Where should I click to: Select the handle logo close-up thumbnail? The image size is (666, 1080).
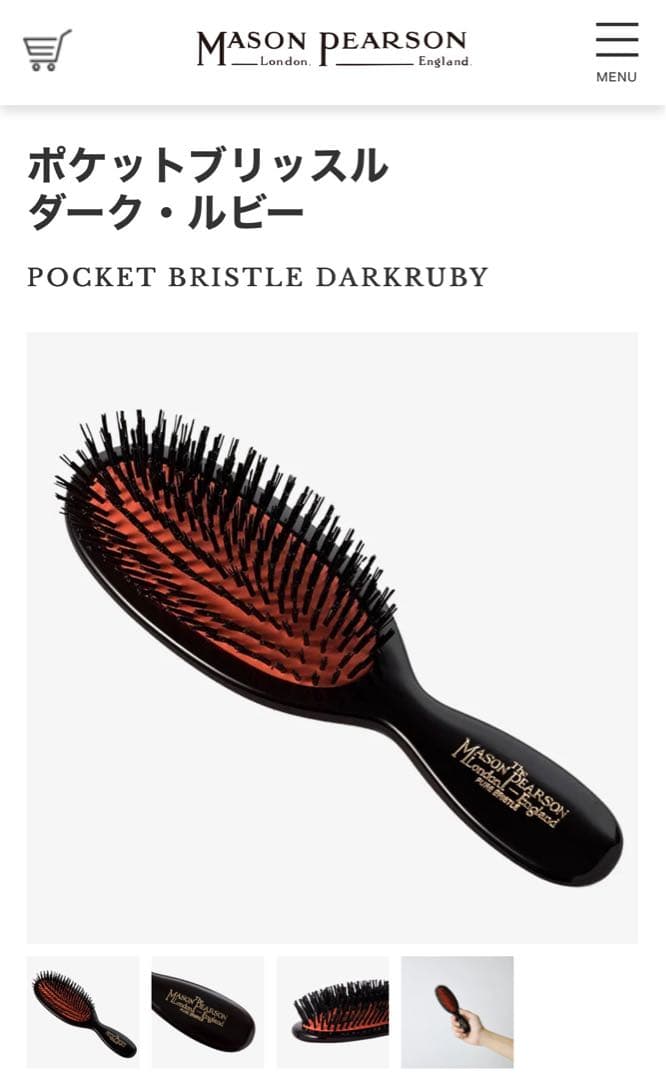208,1012
